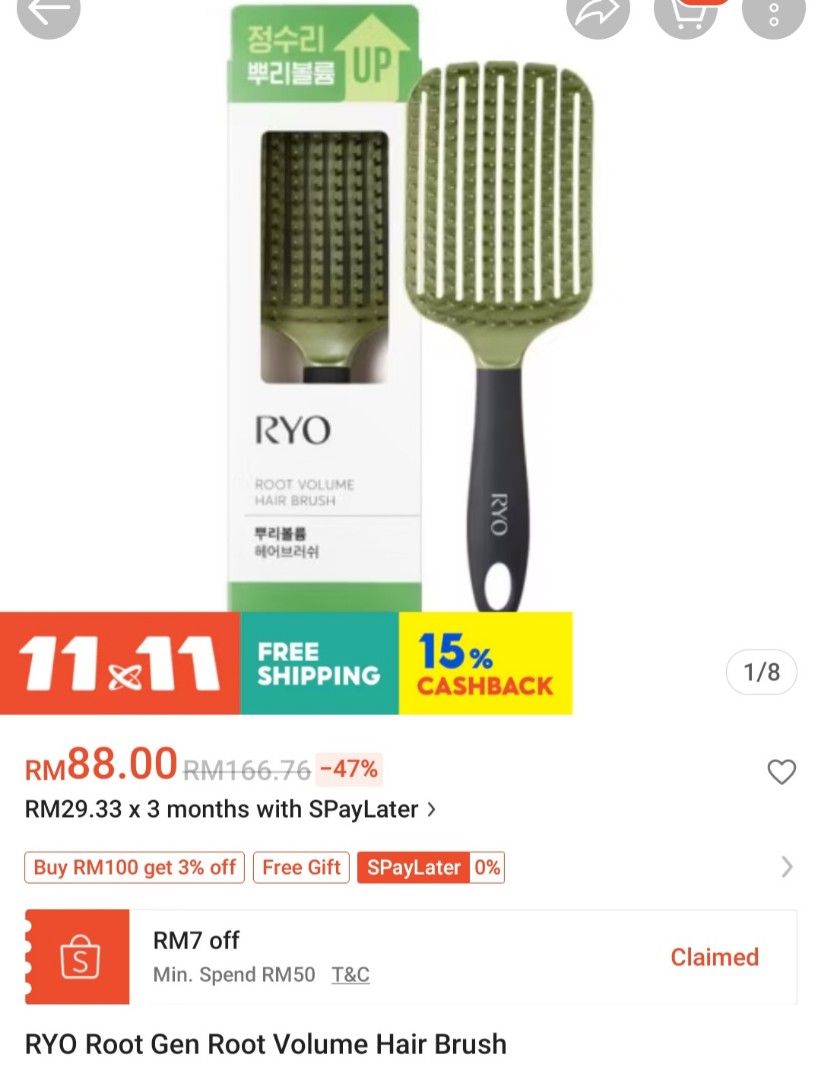
Task: Expand the promotions row chevron
Action: pyautogui.click(x=789, y=867)
